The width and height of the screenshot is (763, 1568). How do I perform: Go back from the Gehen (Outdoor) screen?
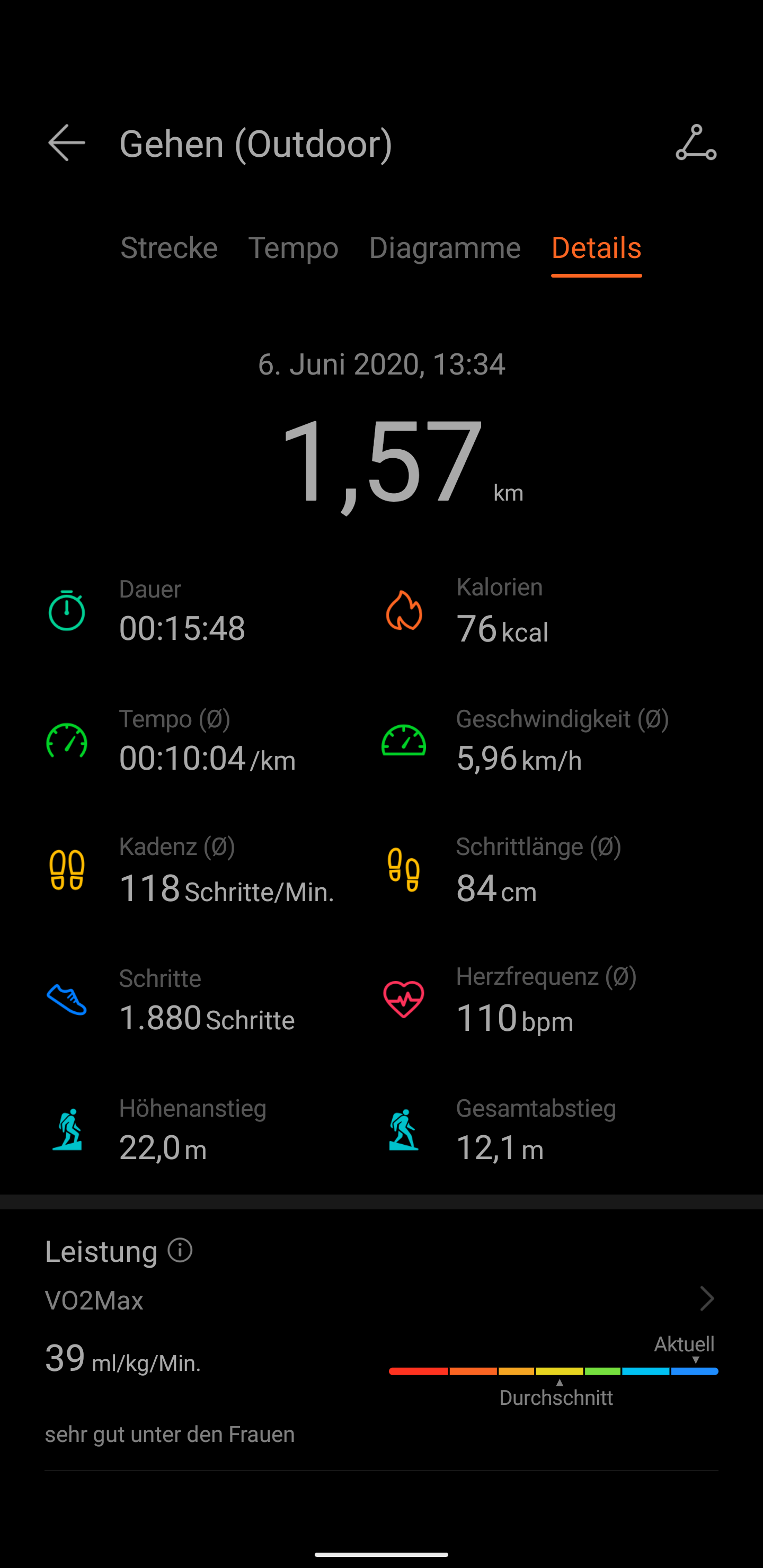click(x=66, y=143)
